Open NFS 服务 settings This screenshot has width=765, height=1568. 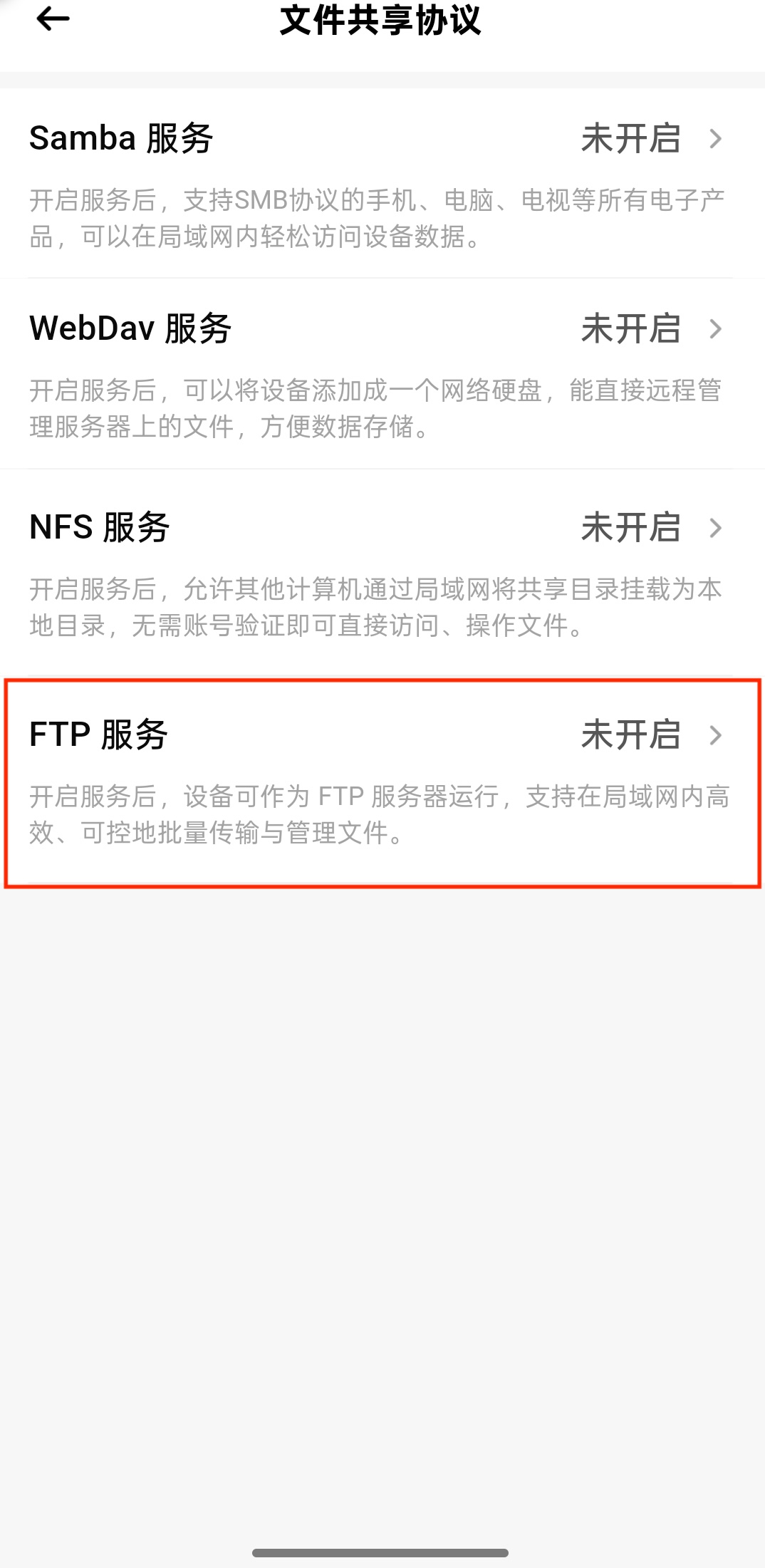point(382,528)
